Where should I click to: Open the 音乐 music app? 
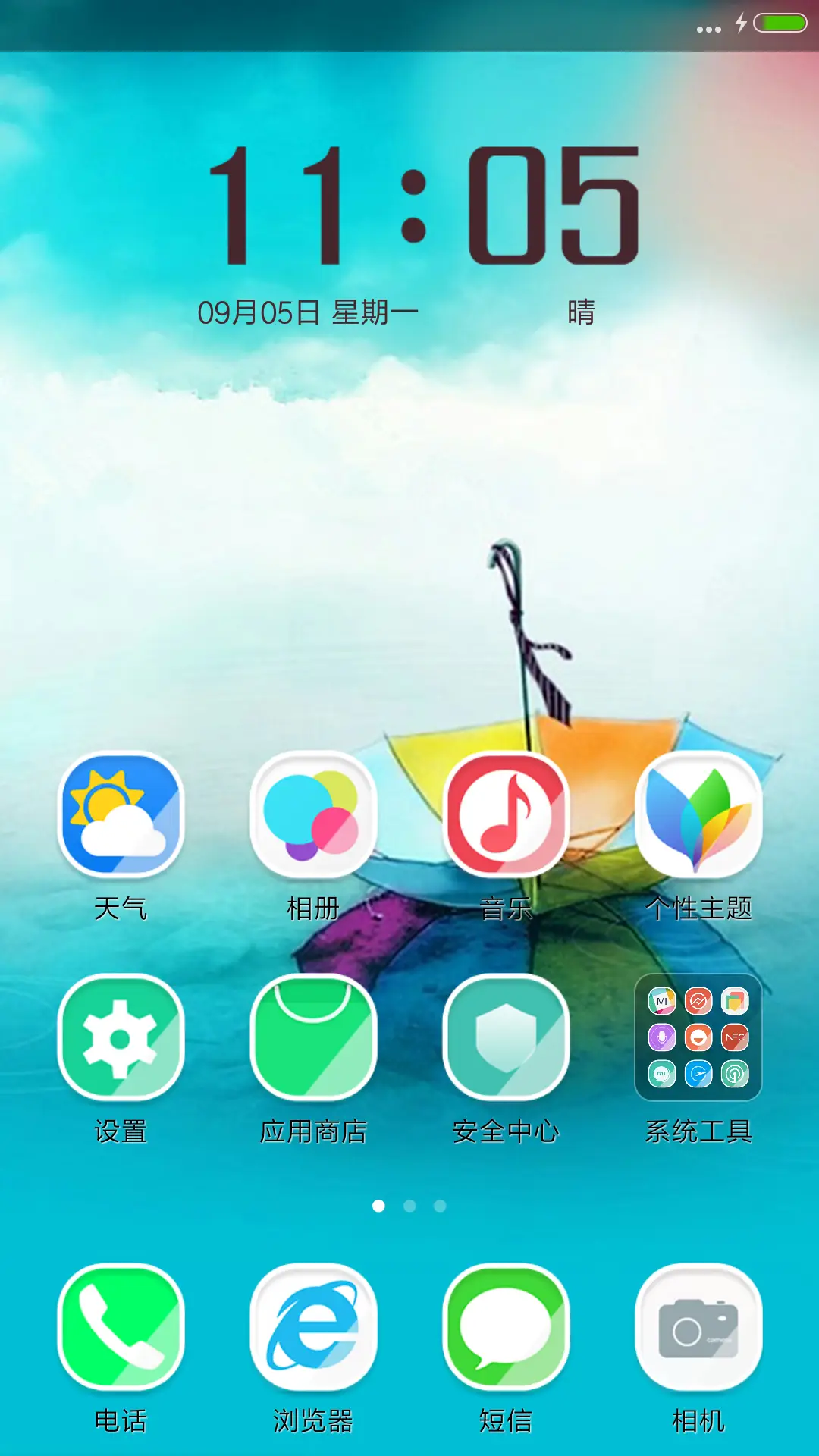pyautogui.click(x=506, y=814)
